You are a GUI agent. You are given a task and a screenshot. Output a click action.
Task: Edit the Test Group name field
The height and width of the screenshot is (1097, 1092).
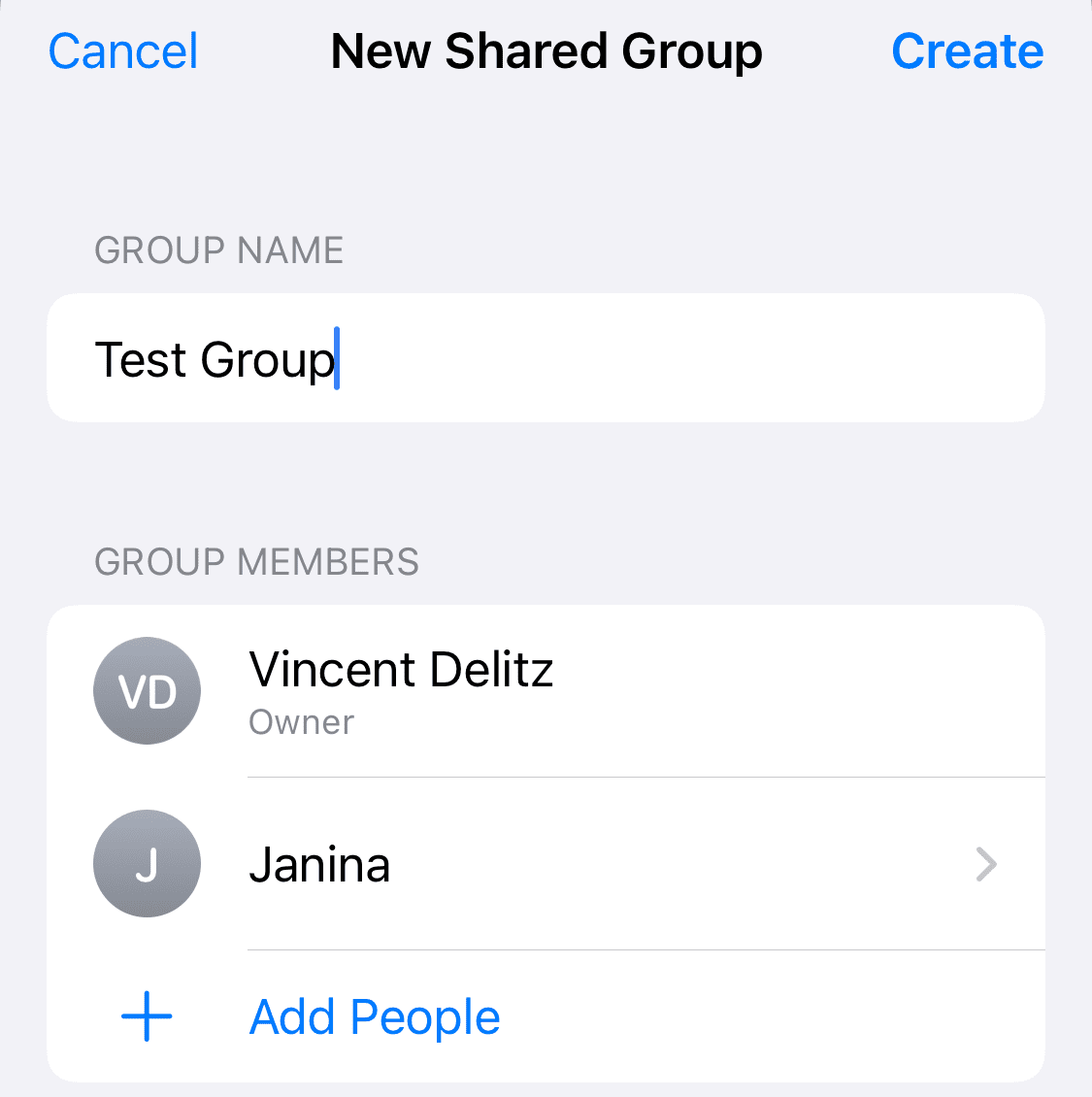(544, 359)
